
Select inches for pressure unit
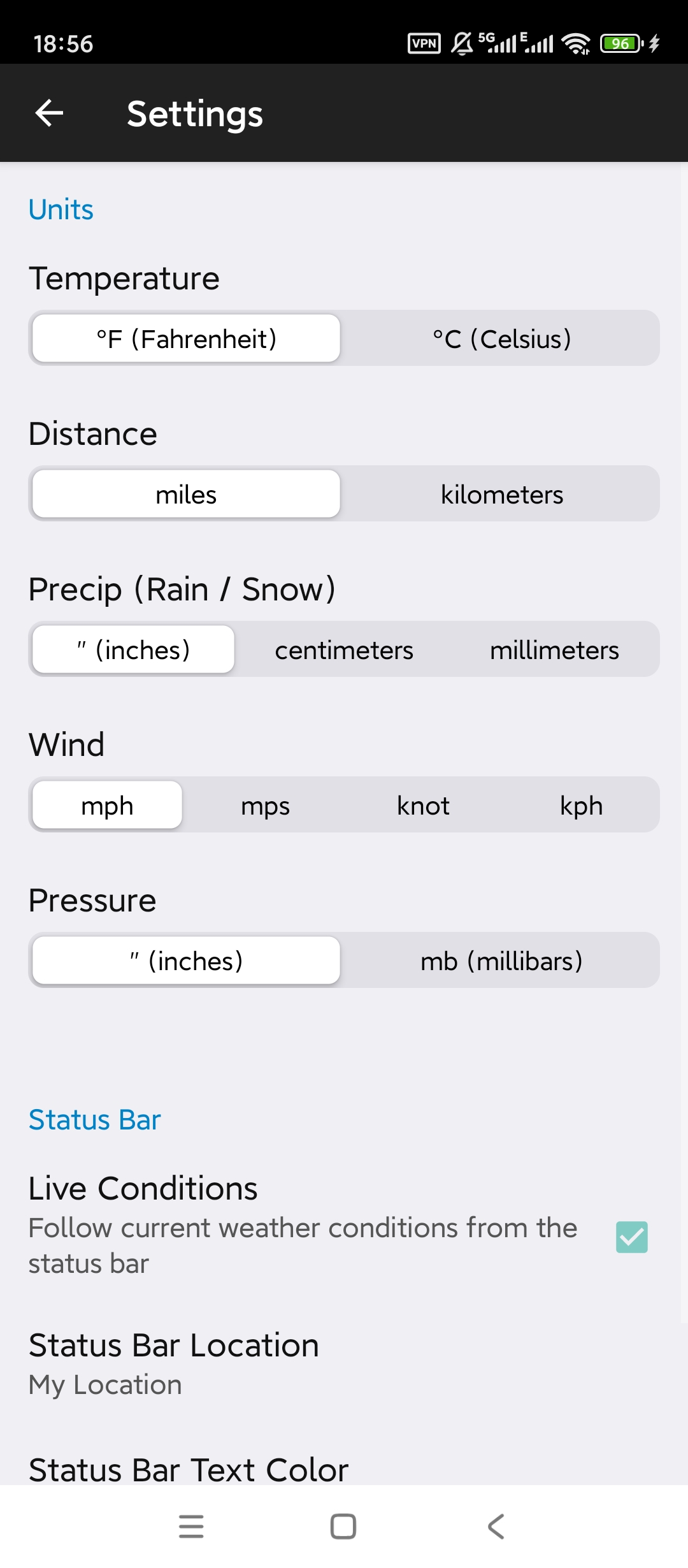click(185, 961)
